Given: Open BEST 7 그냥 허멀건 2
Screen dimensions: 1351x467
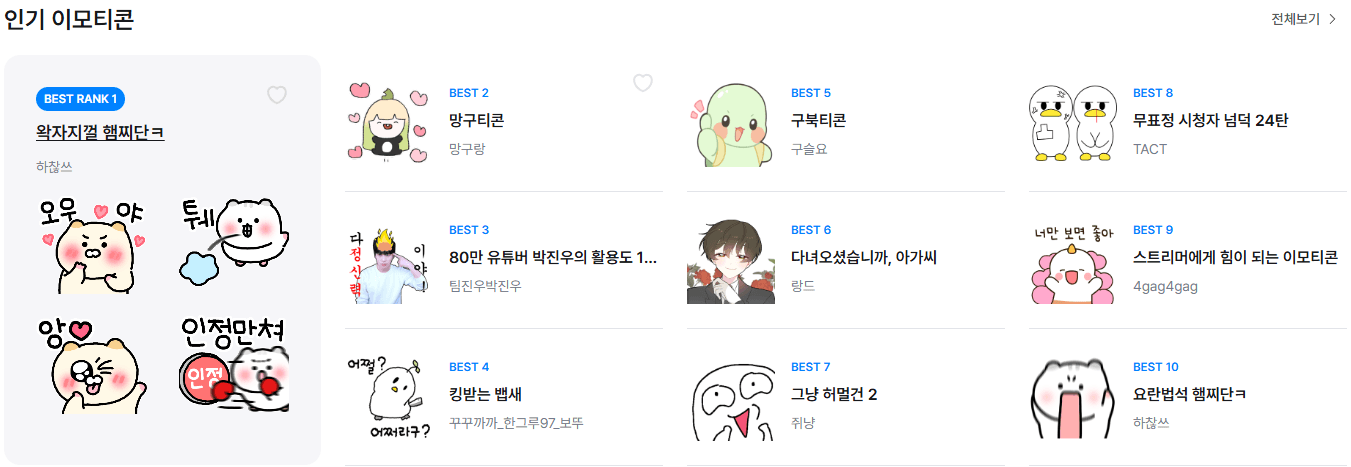Looking at the screenshot, I should pos(834,394).
